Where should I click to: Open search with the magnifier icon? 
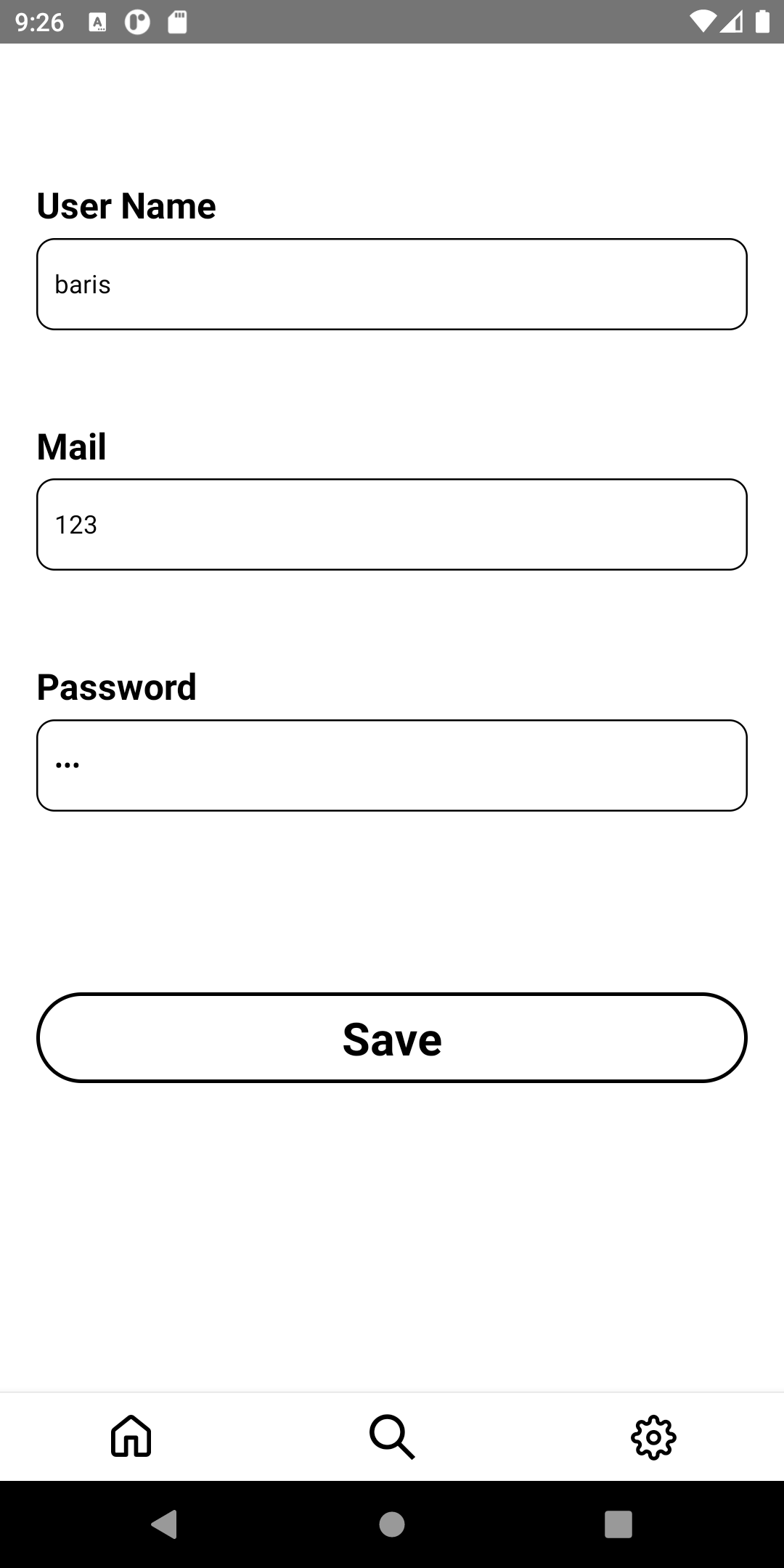pyautogui.click(x=391, y=1436)
